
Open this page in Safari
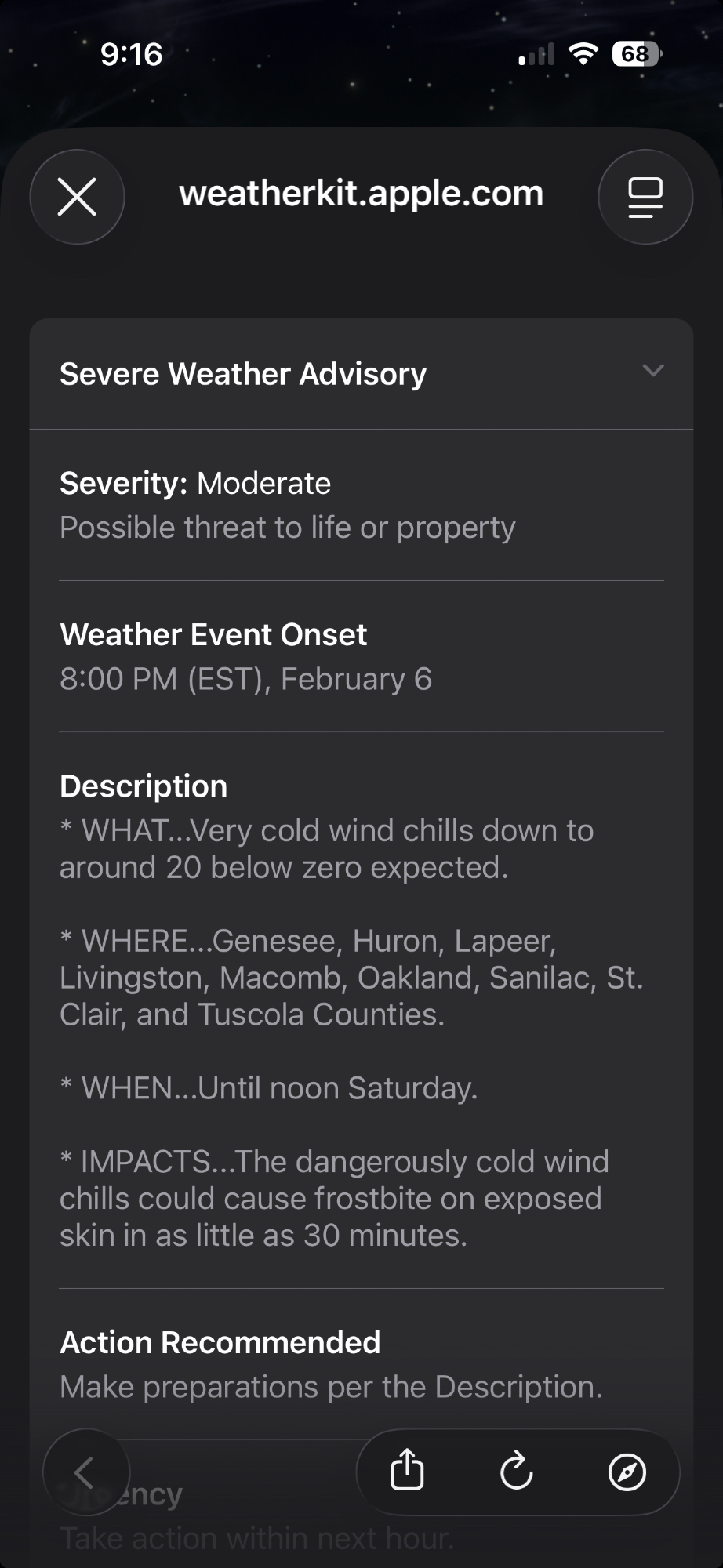(627, 1472)
